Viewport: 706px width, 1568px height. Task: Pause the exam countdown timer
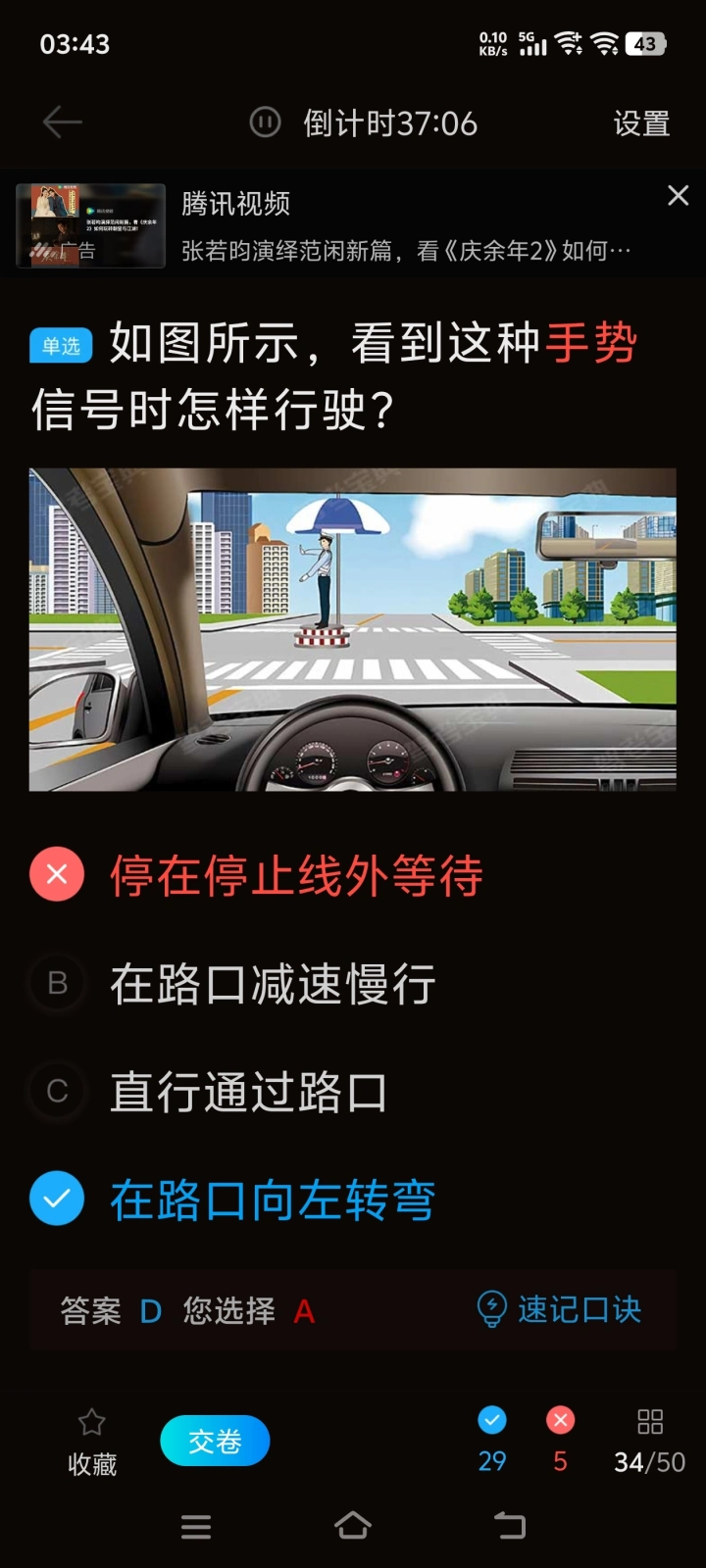pyautogui.click(x=265, y=122)
